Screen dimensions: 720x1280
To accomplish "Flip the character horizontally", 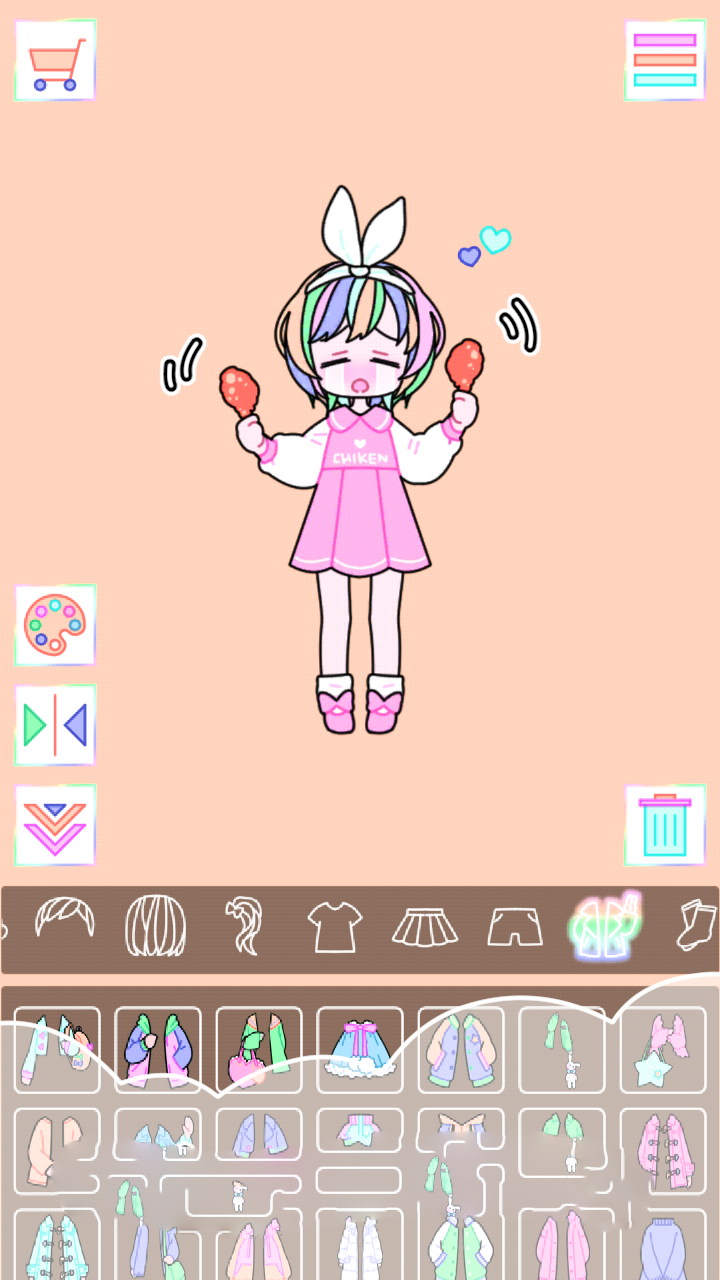I will point(55,726).
